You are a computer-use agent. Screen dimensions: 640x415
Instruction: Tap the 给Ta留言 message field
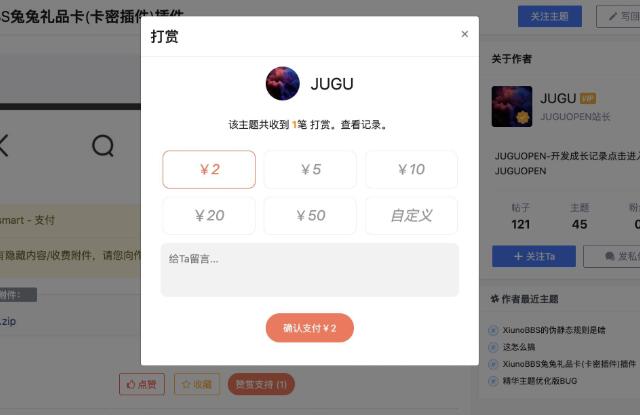[x=309, y=270]
